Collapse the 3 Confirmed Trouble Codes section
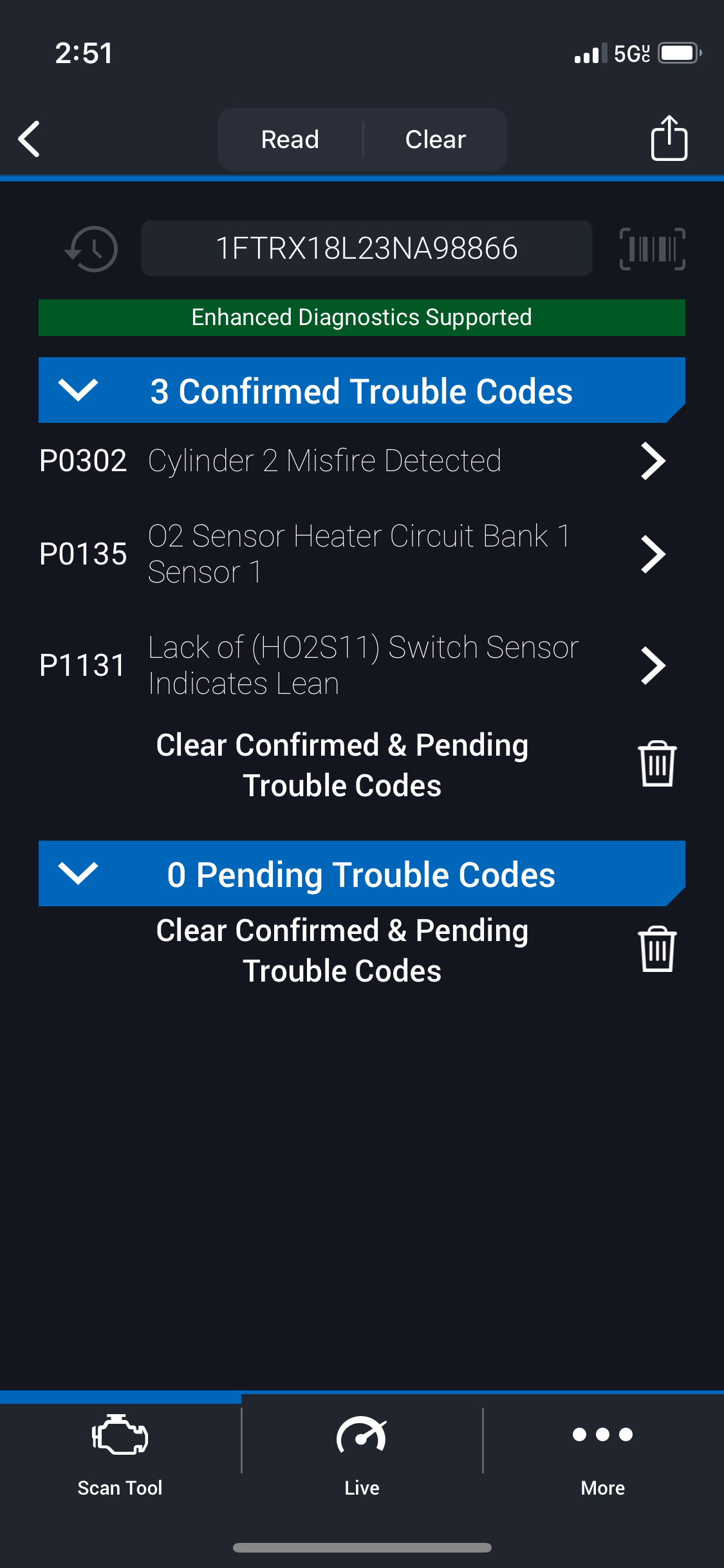 point(362,391)
